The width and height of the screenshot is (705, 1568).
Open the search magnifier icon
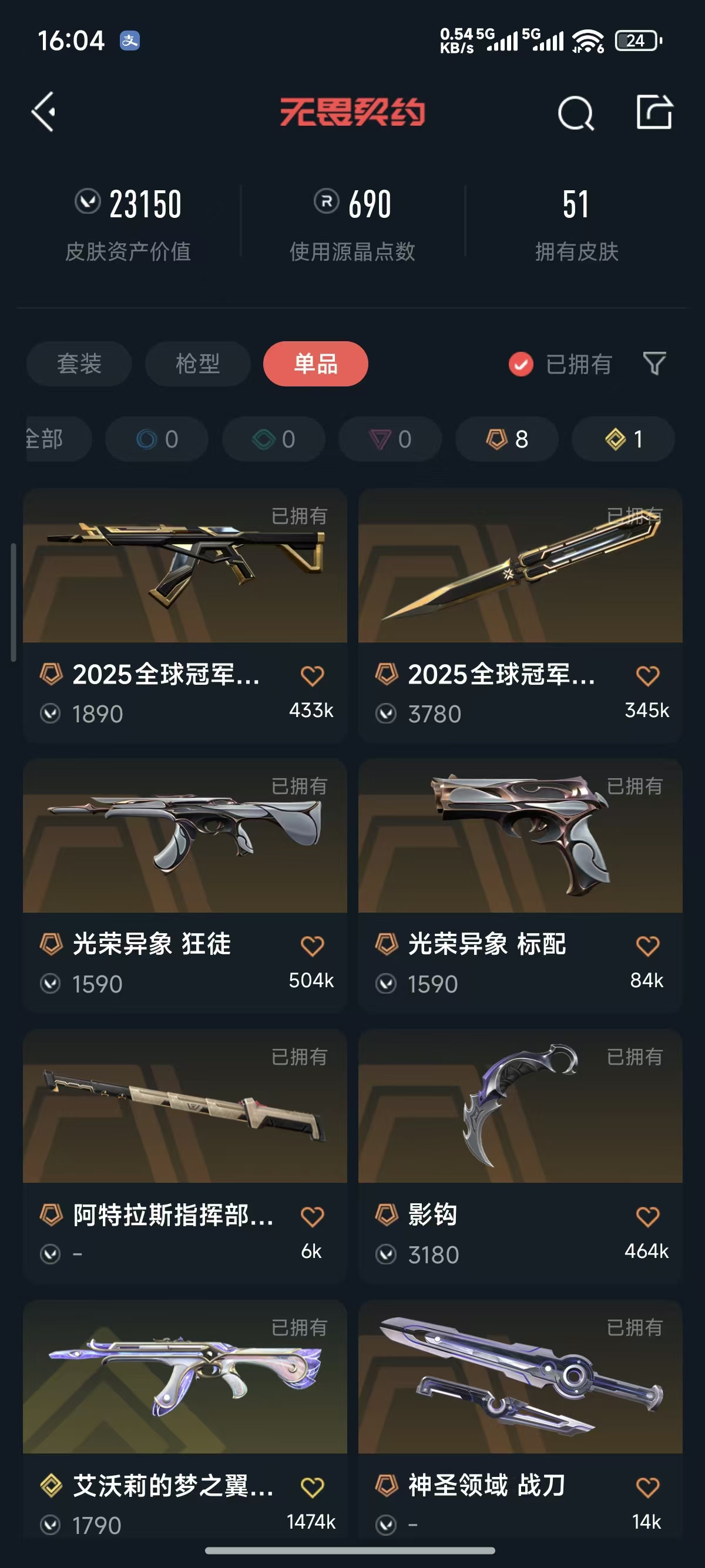[575, 113]
